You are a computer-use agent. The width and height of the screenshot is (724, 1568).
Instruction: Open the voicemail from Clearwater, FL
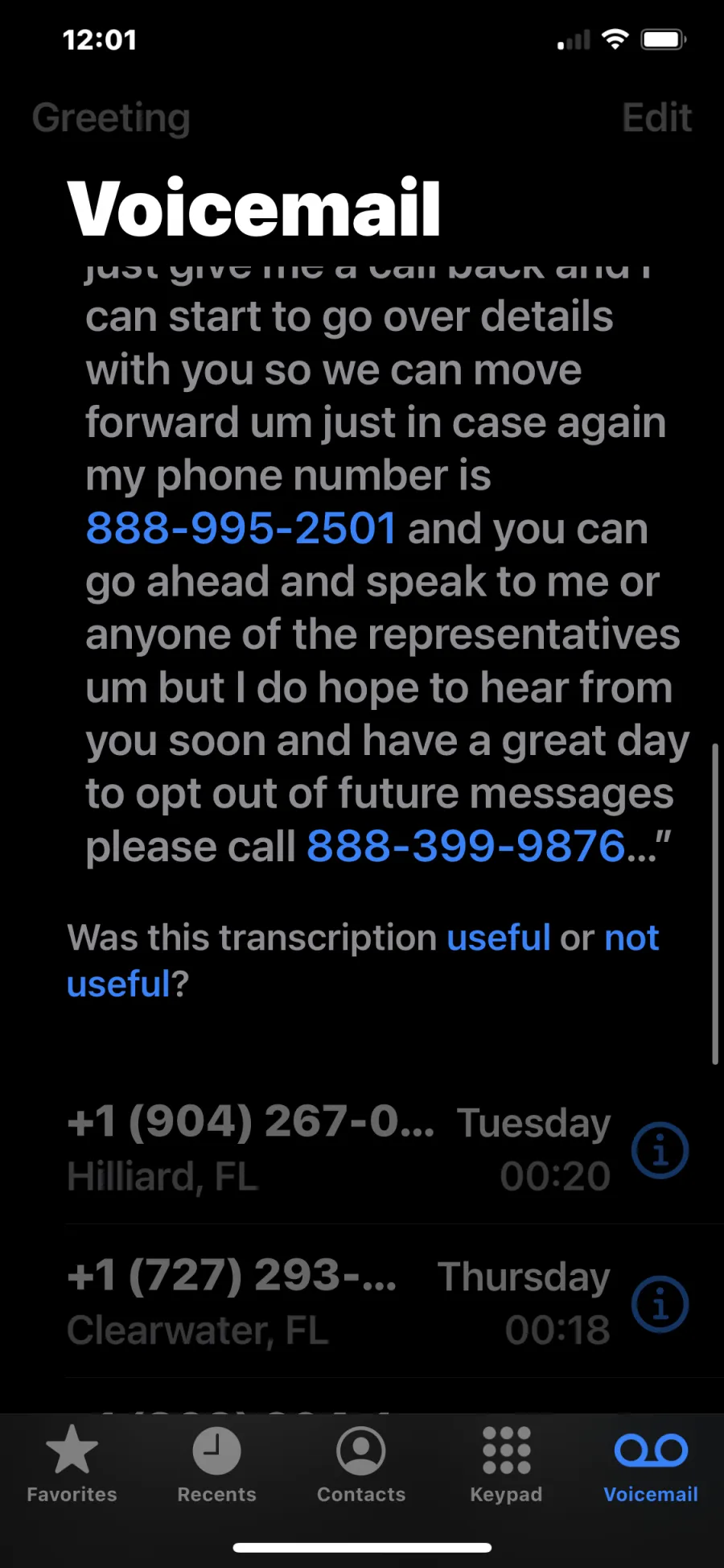[x=338, y=1302]
